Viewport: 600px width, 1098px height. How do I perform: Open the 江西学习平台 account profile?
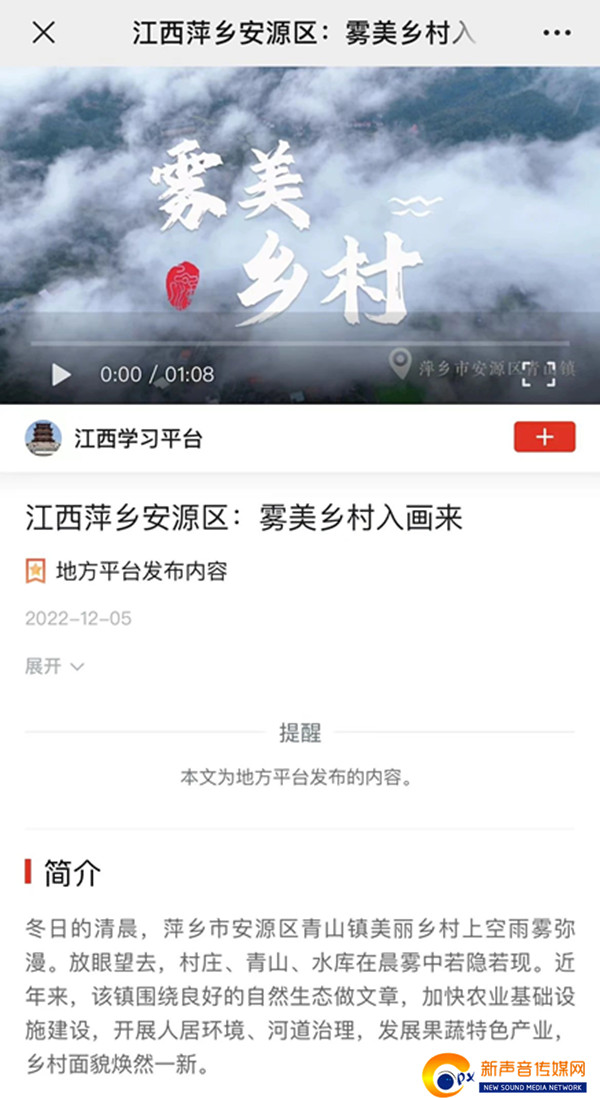tap(138, 438)
